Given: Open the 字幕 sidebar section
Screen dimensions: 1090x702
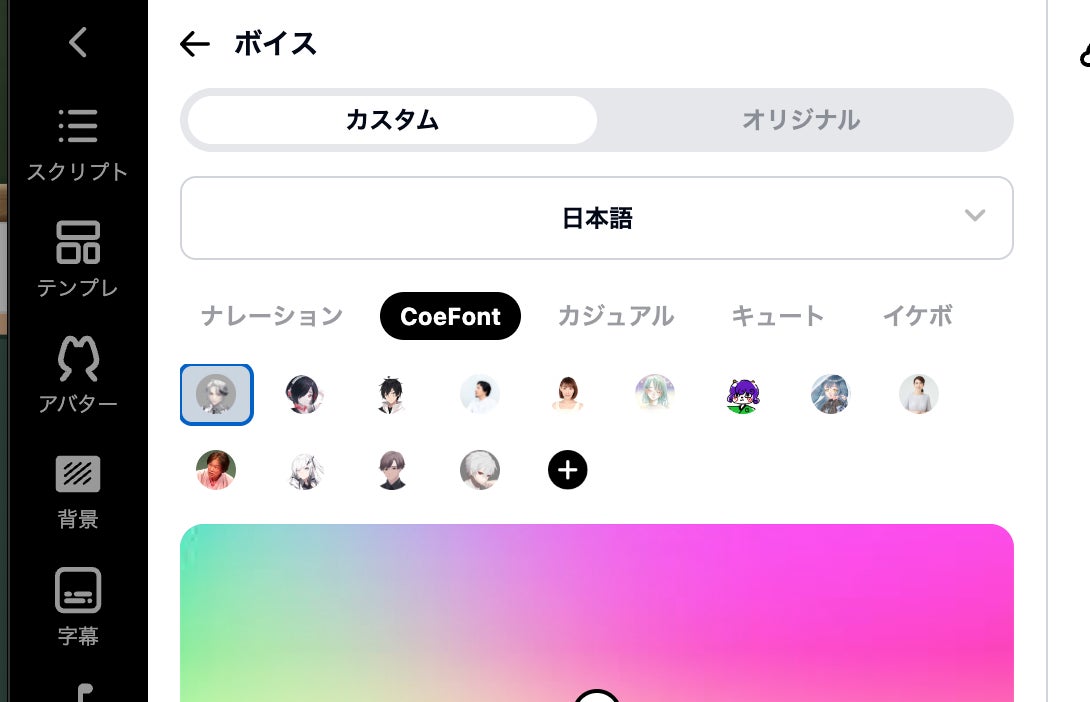Looking at the screenshot, I should 78,607.
